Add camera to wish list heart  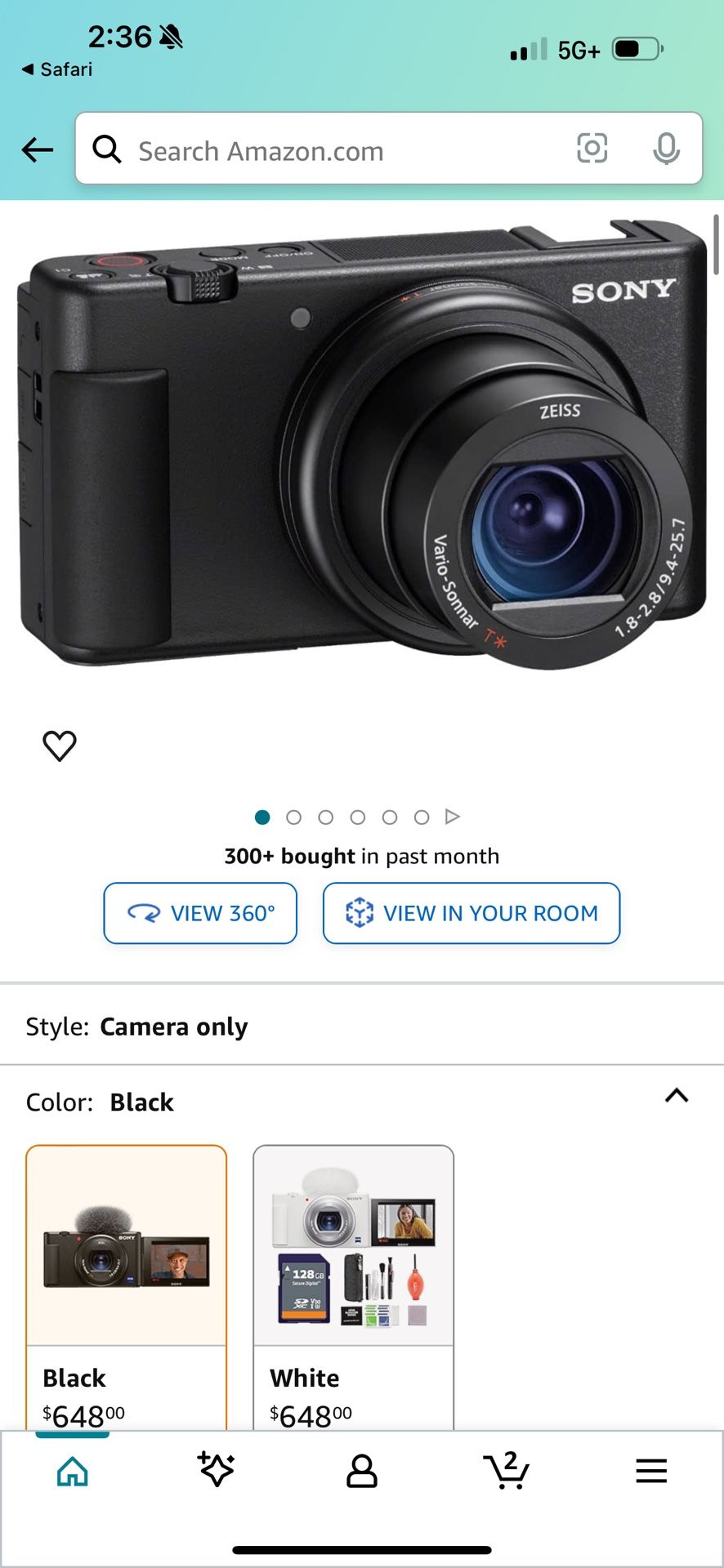point(60,746)
